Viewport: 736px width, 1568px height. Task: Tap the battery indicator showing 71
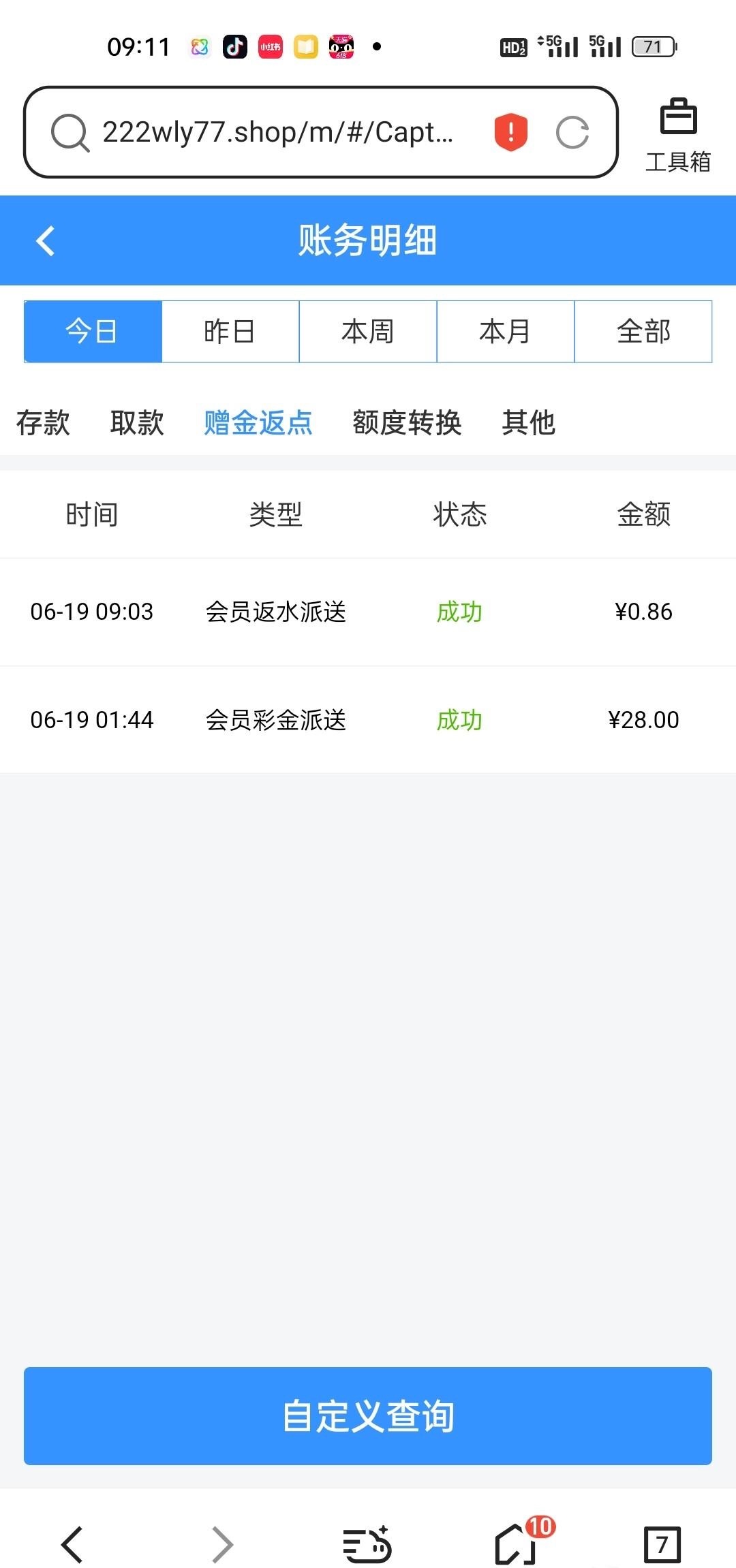tap(651, 46)
